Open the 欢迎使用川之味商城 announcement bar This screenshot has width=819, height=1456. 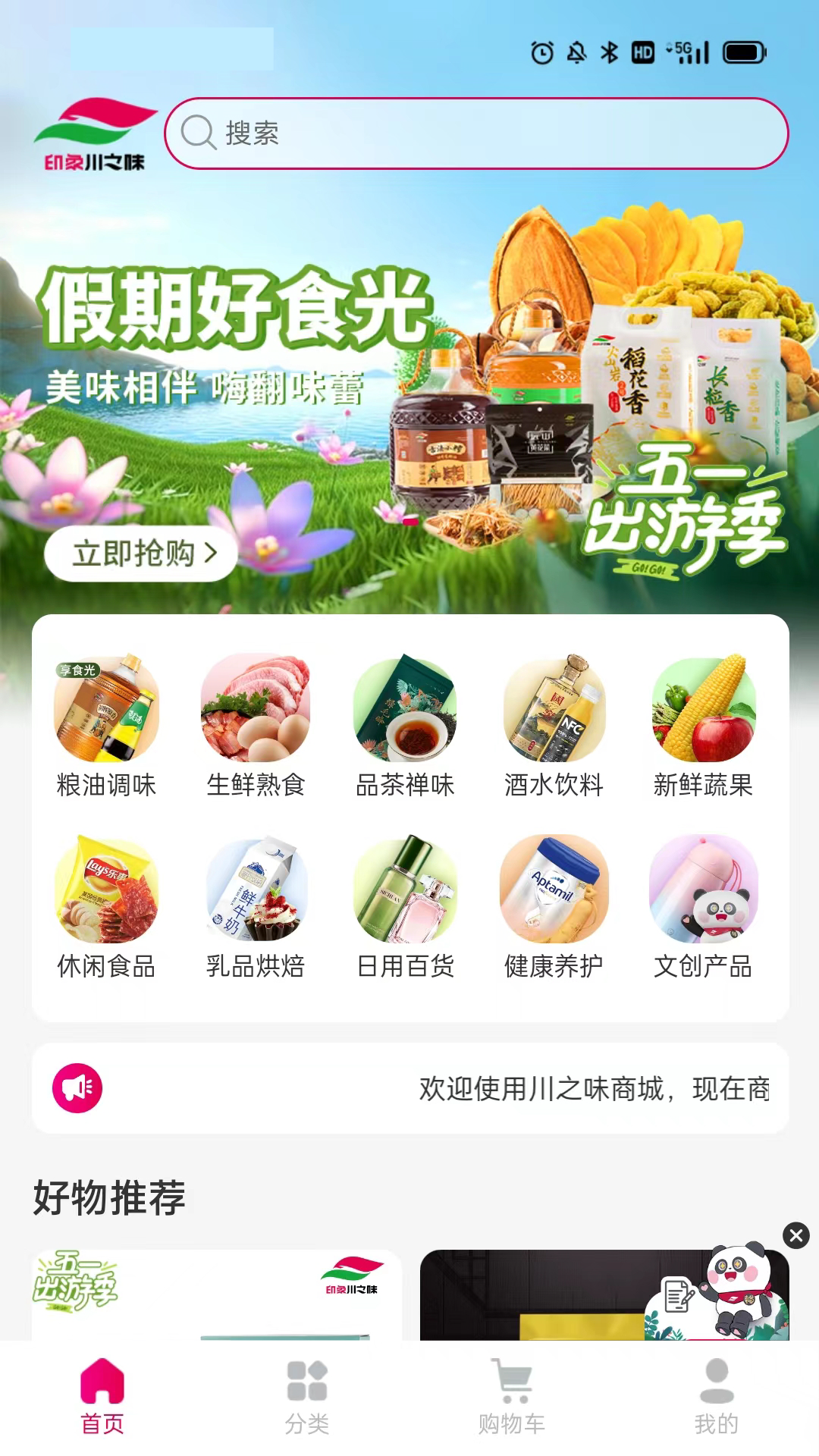(410, 1088)
